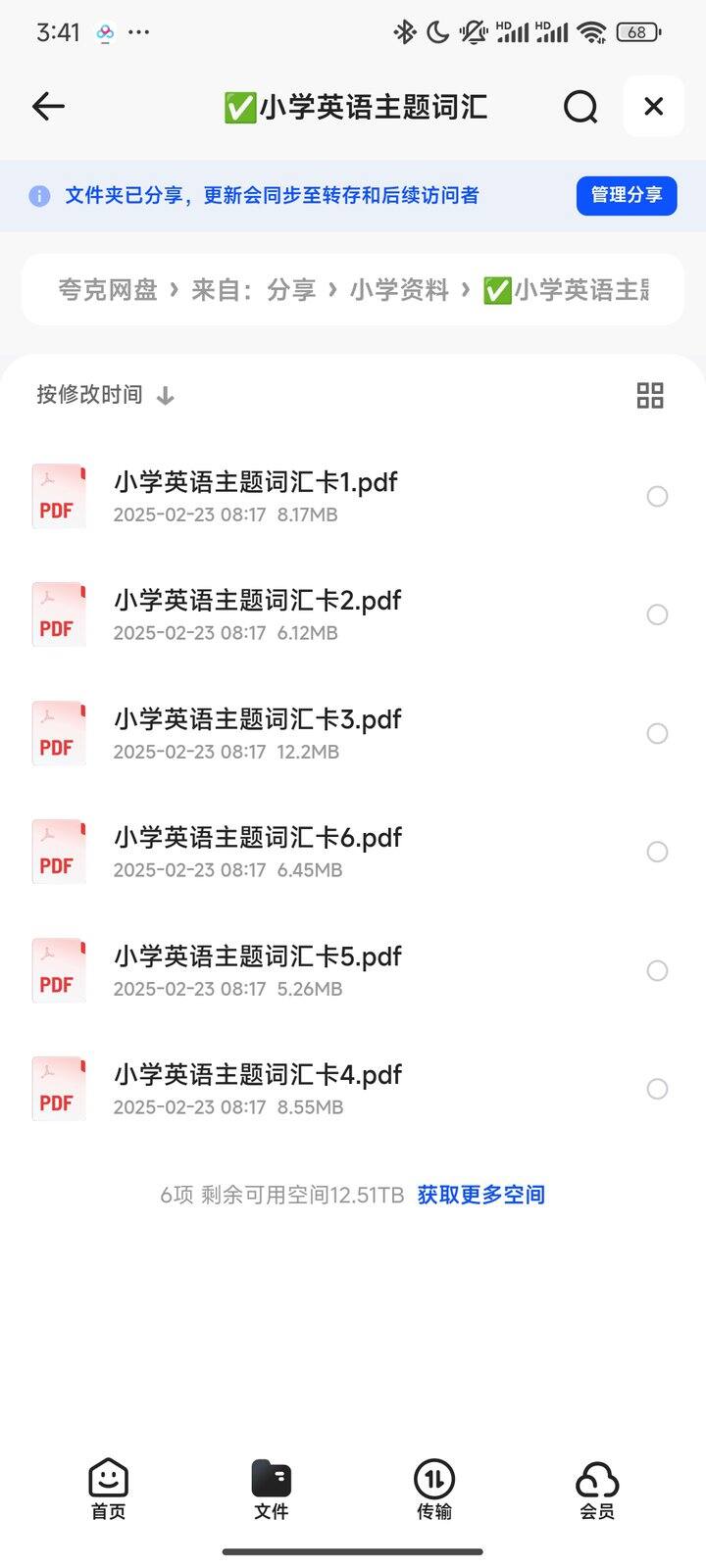The height and width of the screenshot is (1568, 706).
Task: Switch to the 首页 tab
Action: pos(108,1490)
